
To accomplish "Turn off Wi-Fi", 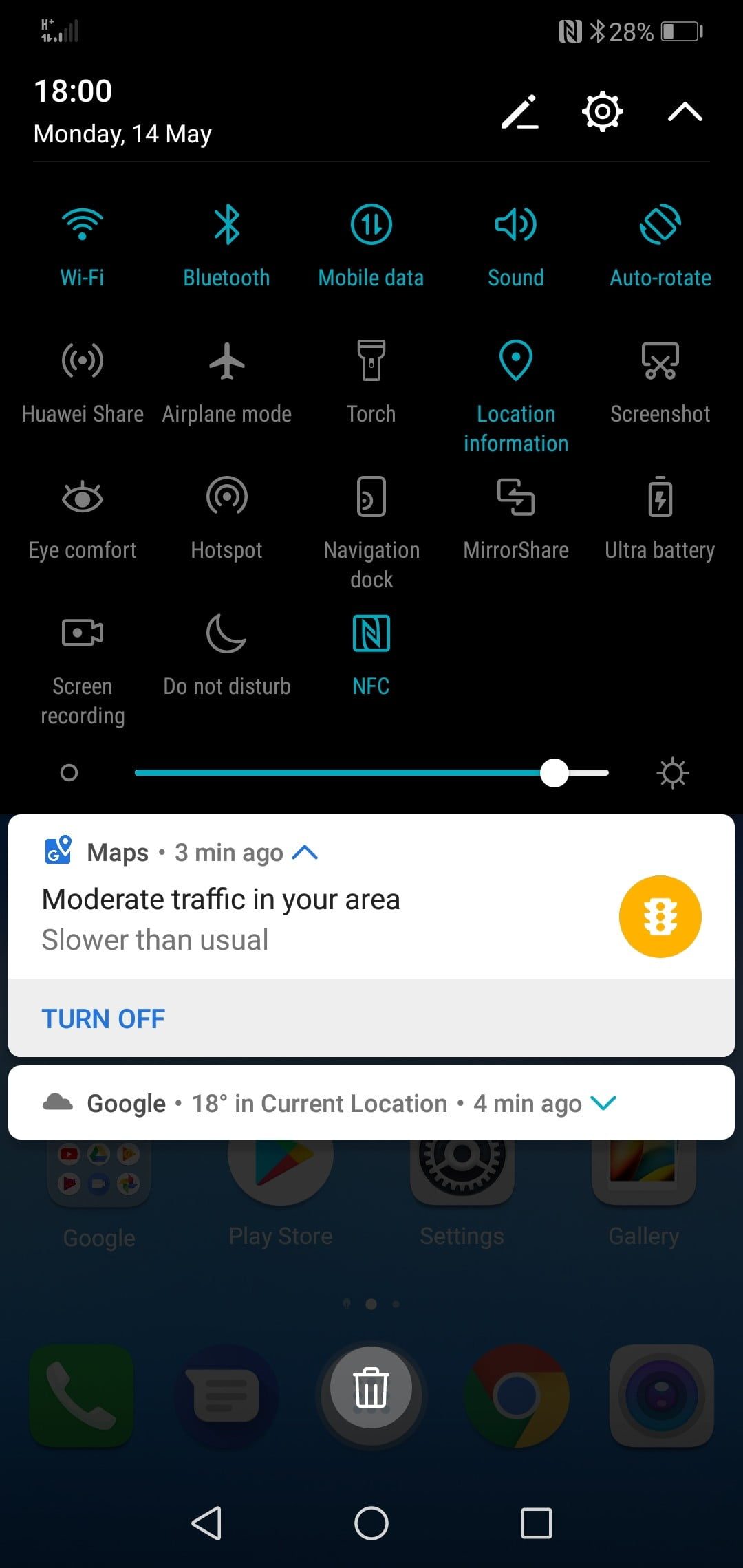I will (x=82, y=225).
